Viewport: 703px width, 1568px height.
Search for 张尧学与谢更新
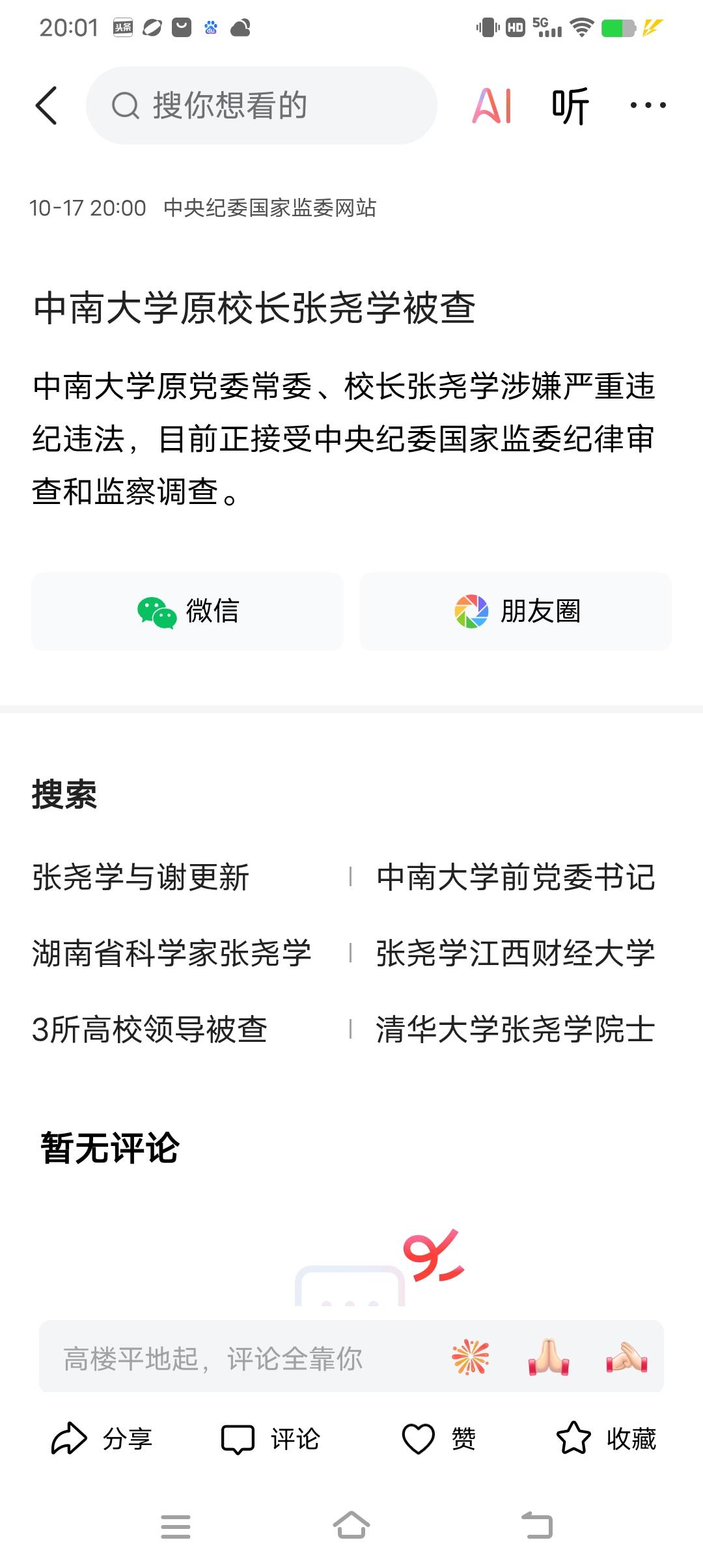click(x=141, y=877)
